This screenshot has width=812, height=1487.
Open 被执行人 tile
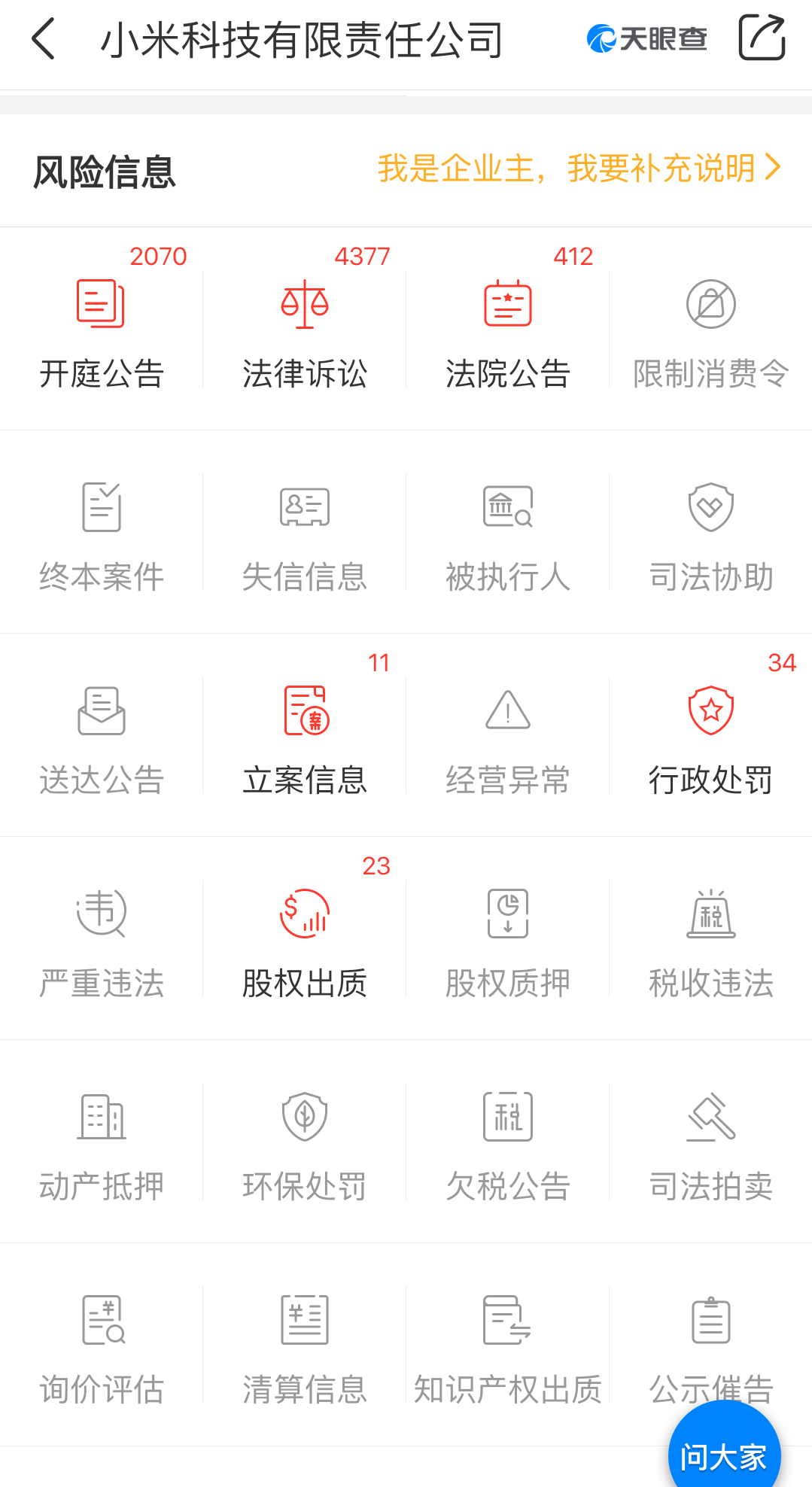tap(508, 532)
